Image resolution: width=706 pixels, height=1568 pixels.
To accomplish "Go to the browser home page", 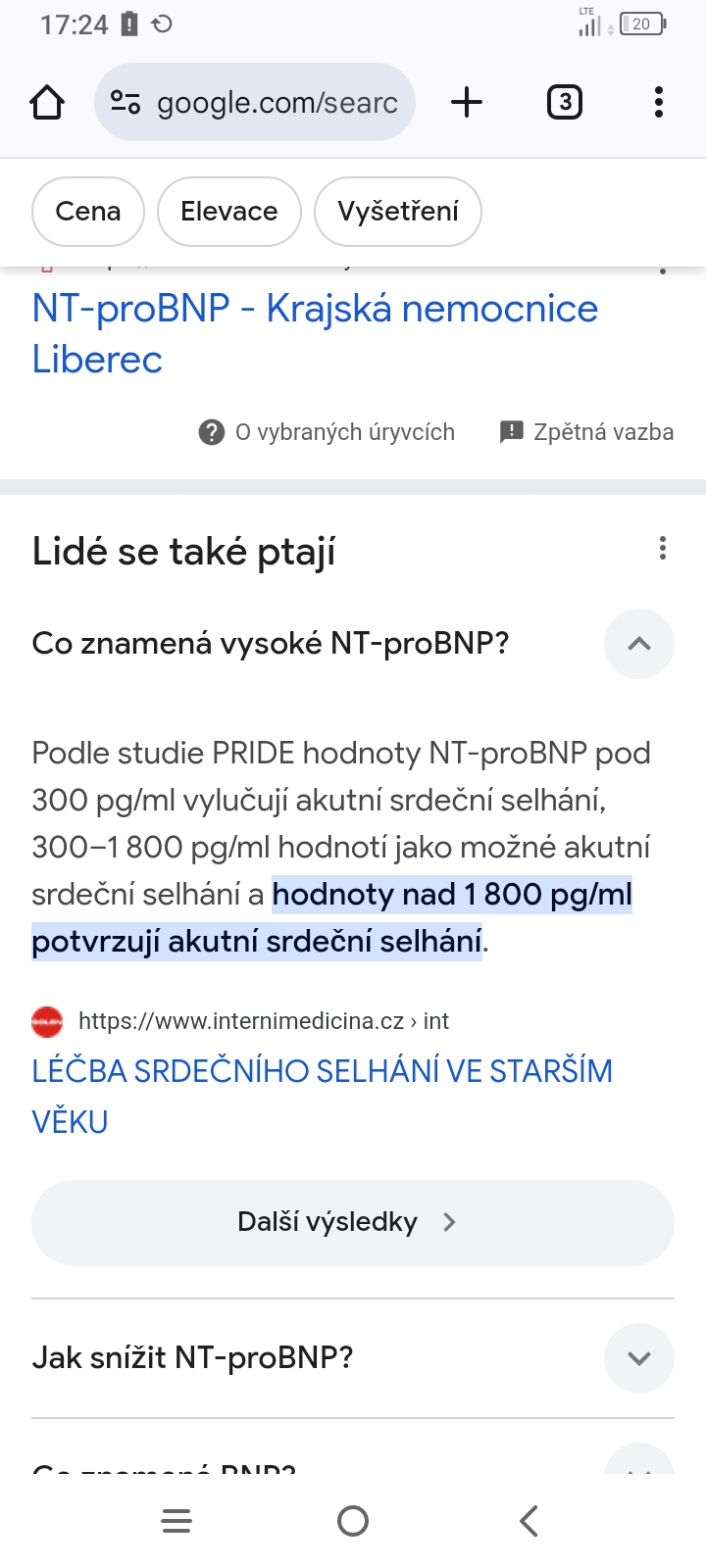I will pos(47,102).
